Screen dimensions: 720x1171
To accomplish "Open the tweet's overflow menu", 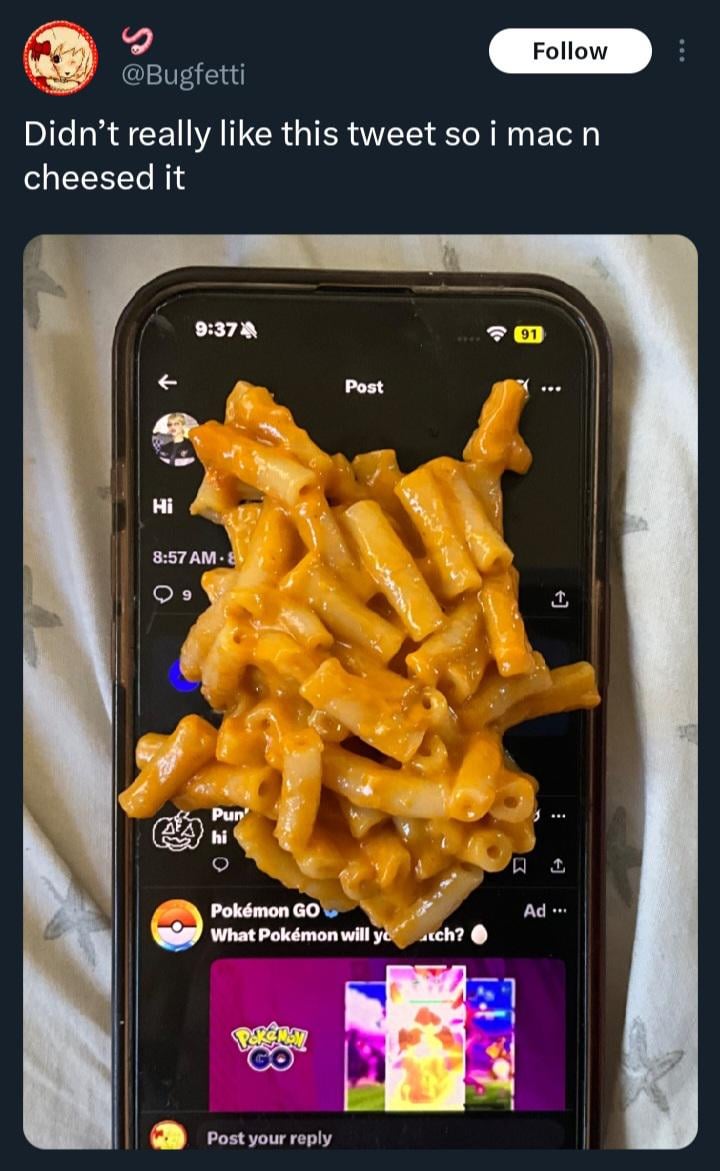I will coord(682,51).
